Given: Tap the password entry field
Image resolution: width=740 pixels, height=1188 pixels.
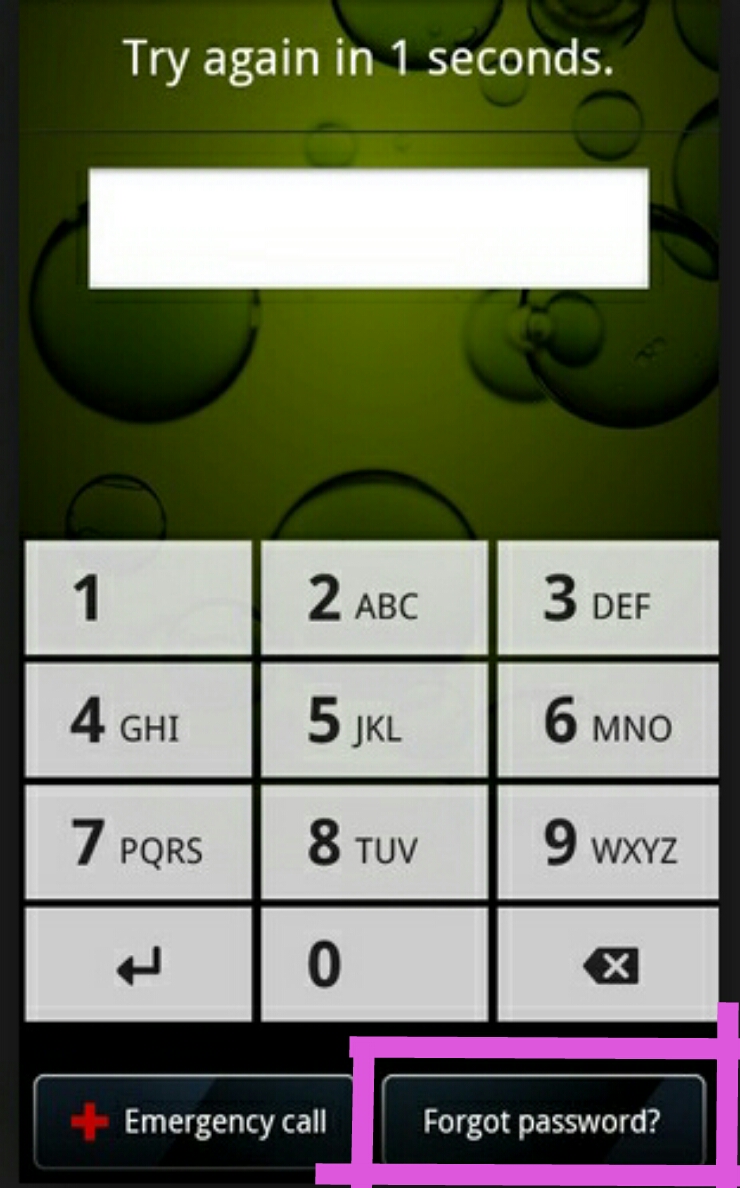Looking at the screenshot, I should [368, 228].
